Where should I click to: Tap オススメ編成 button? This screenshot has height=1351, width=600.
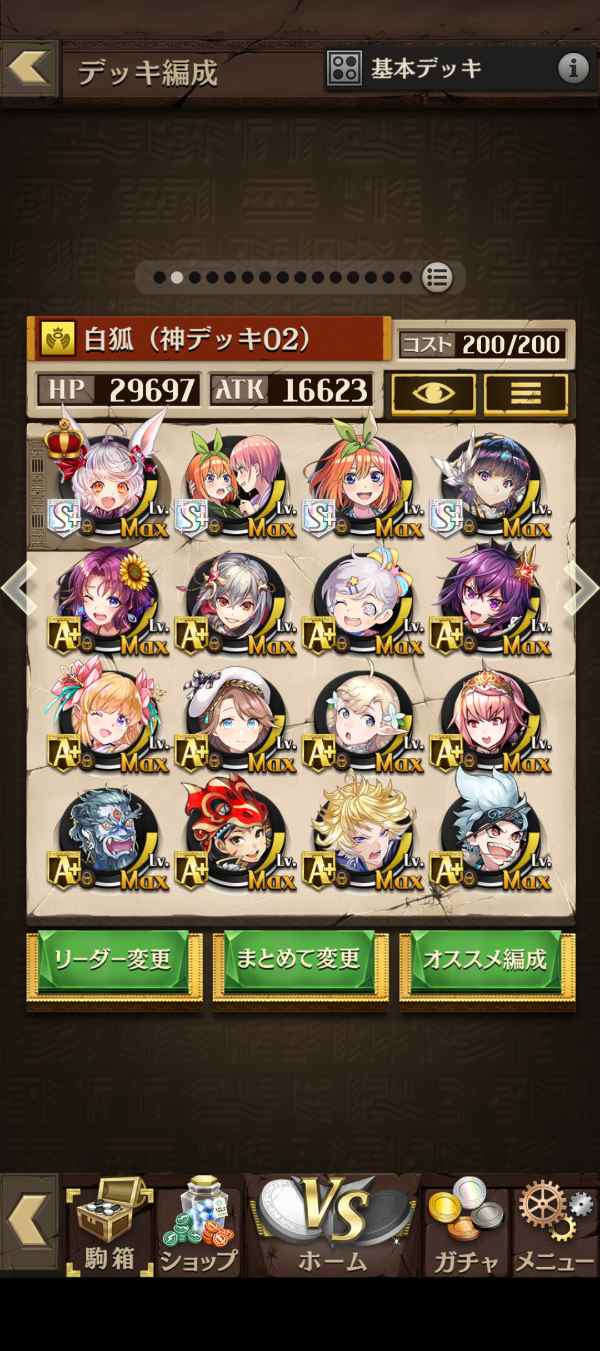(x=486, y=960)
